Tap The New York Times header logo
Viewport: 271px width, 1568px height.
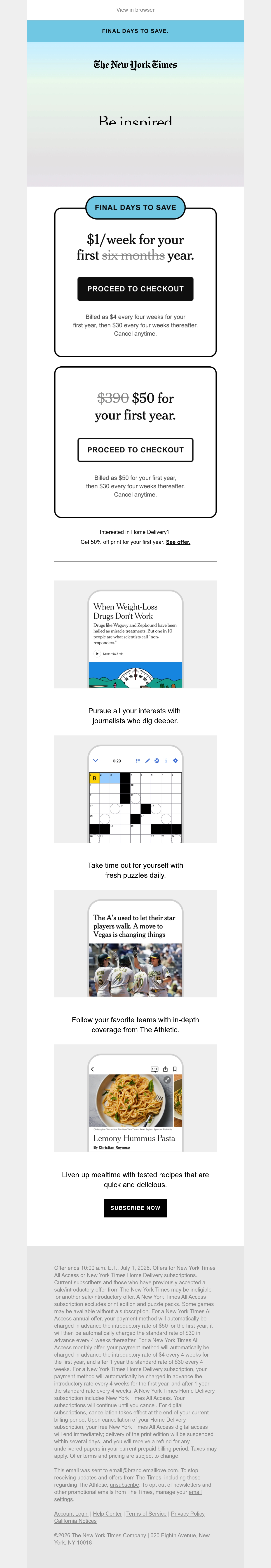click(x=135, y=65)
